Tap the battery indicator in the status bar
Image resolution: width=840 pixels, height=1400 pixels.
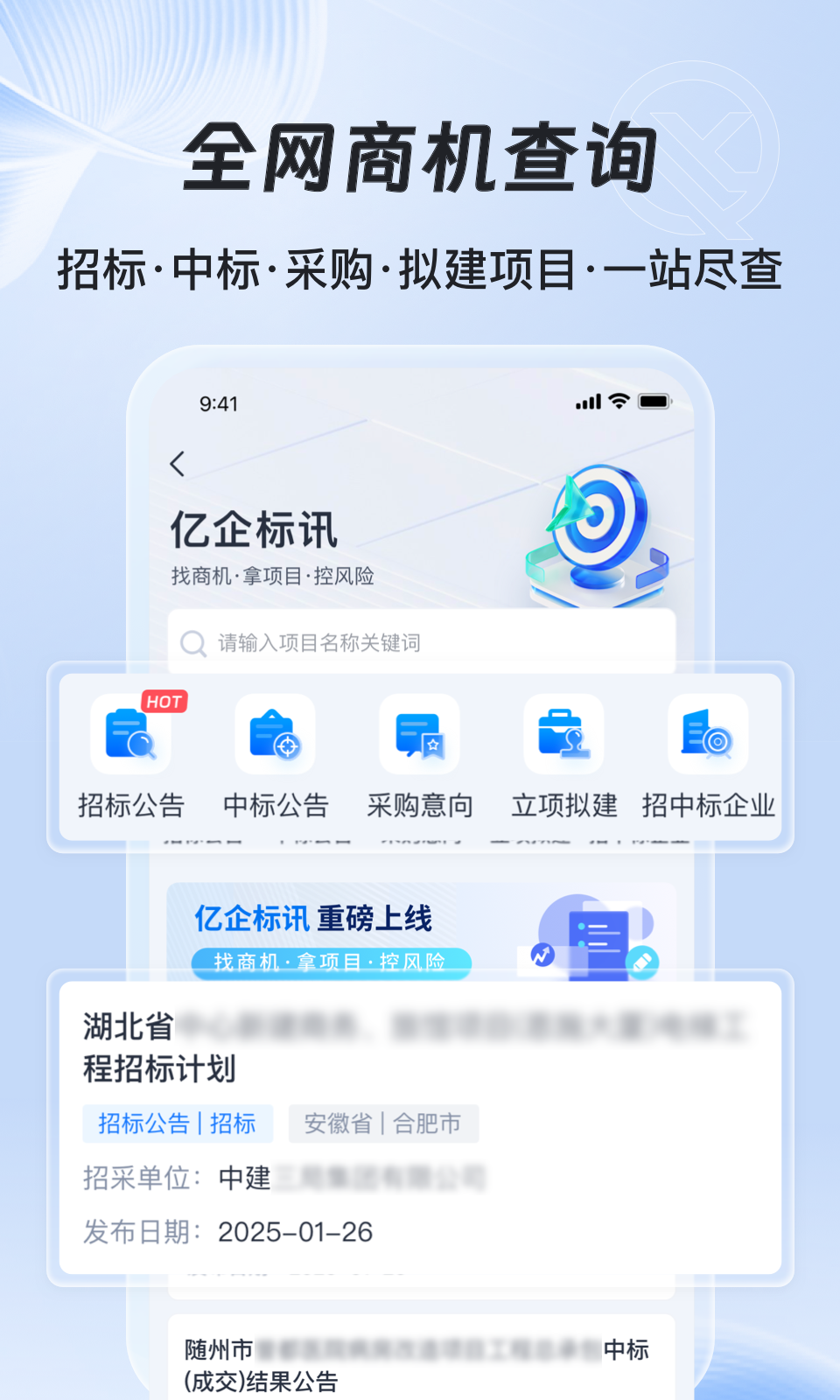pos(652,402)
